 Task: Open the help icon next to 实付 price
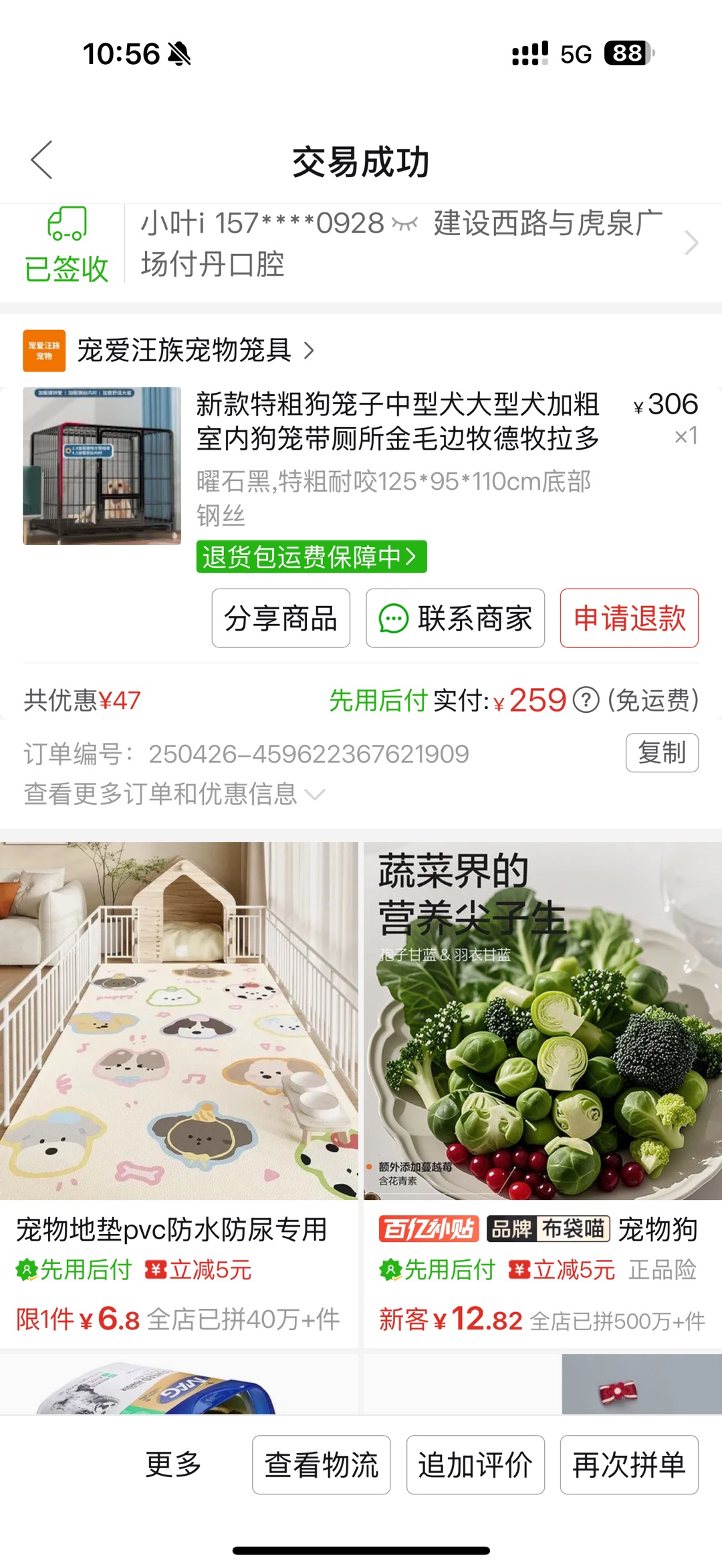tap(586, 700)
